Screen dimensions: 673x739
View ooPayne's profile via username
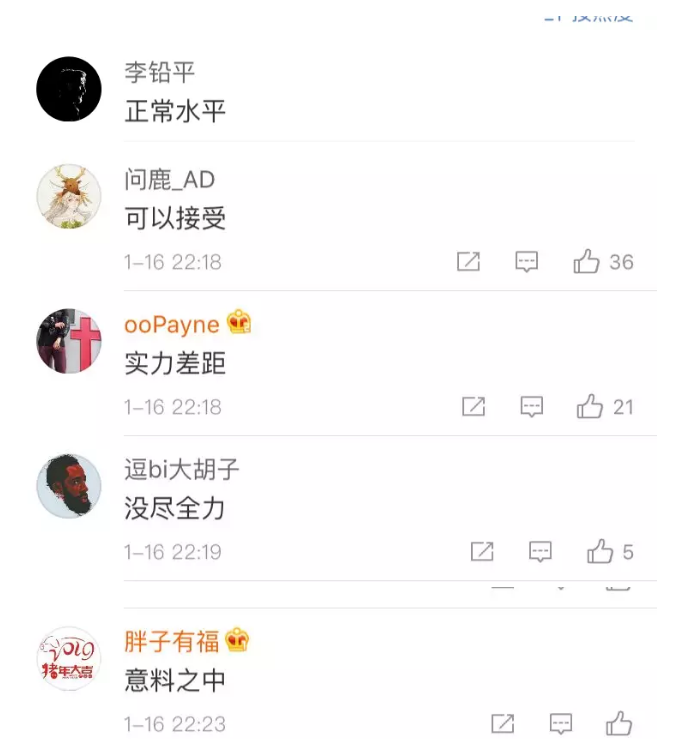[171, 325]
